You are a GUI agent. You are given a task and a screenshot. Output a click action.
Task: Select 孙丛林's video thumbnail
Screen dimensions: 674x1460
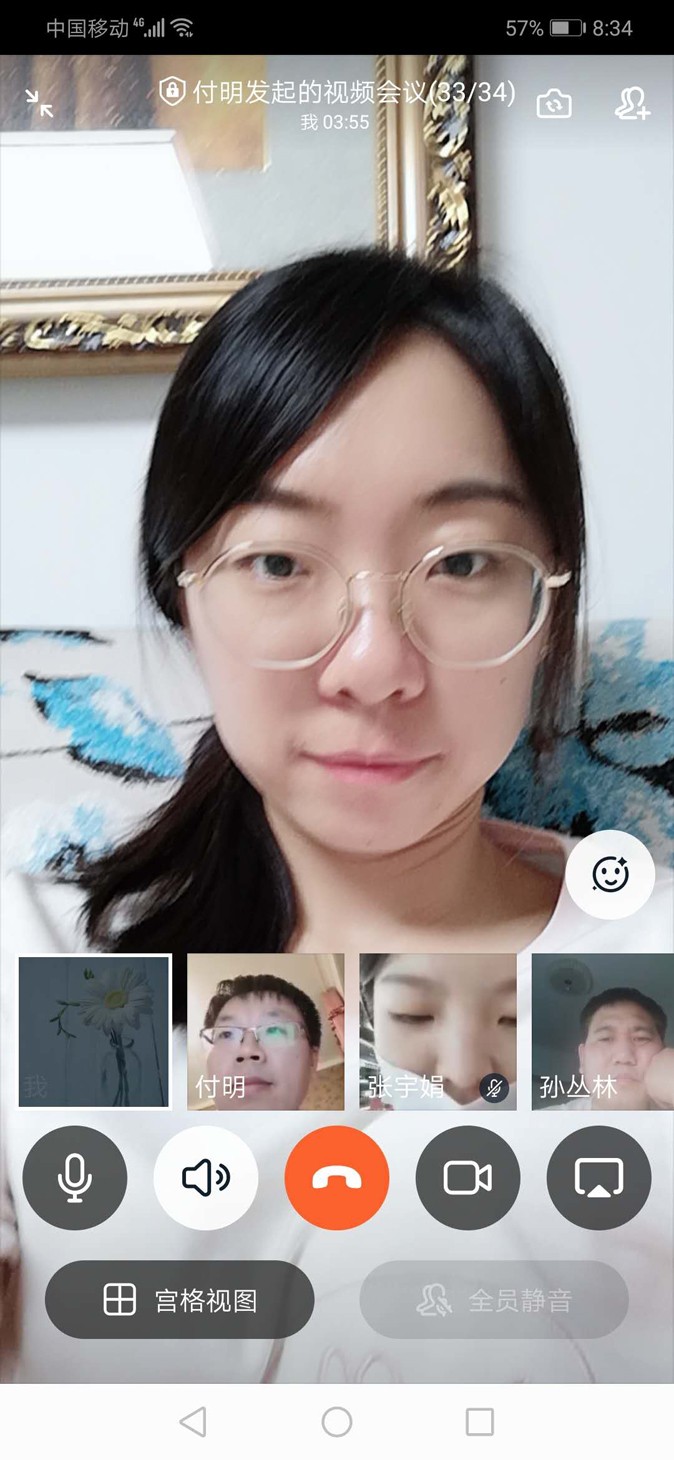click(x=603, y=1031)
